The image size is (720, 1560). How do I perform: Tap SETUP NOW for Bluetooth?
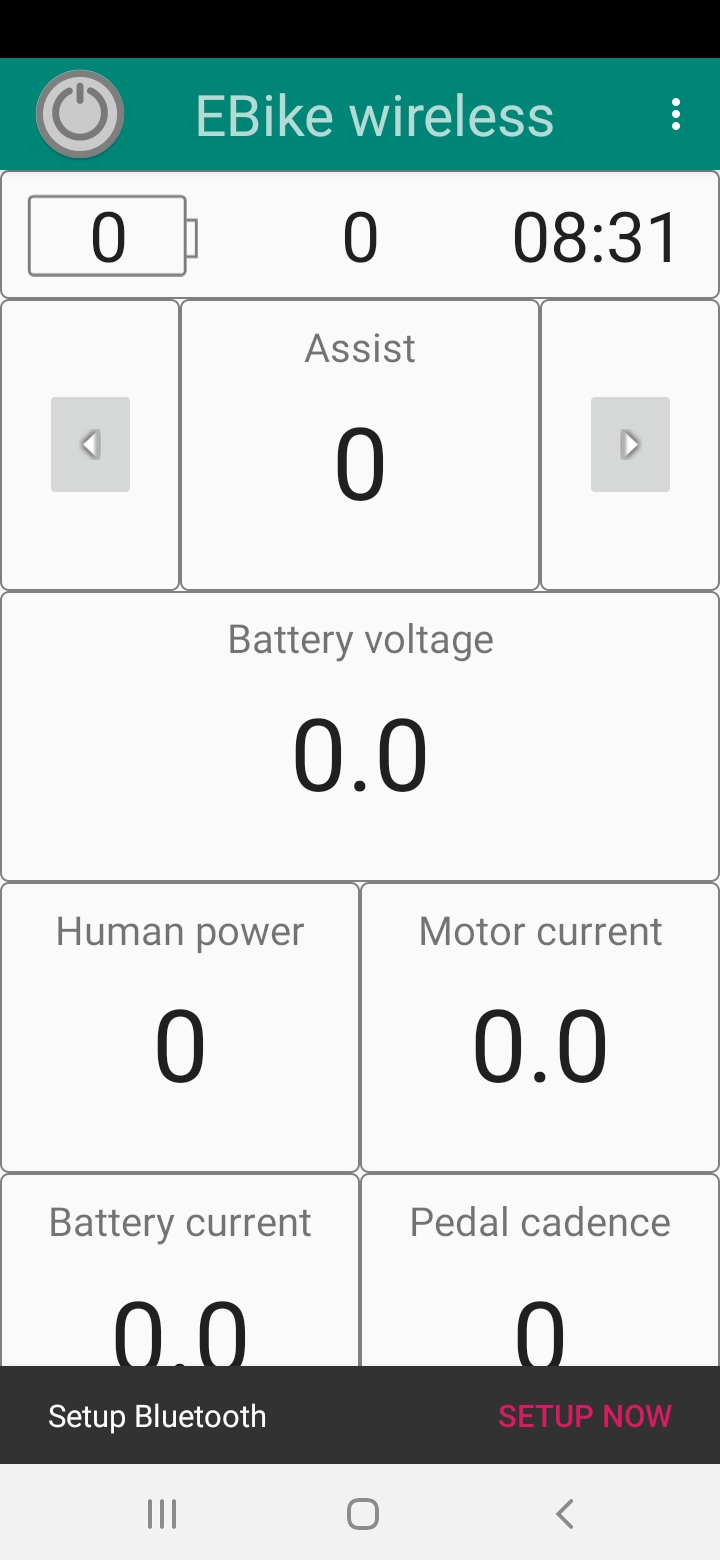[x=585, y=1416]
